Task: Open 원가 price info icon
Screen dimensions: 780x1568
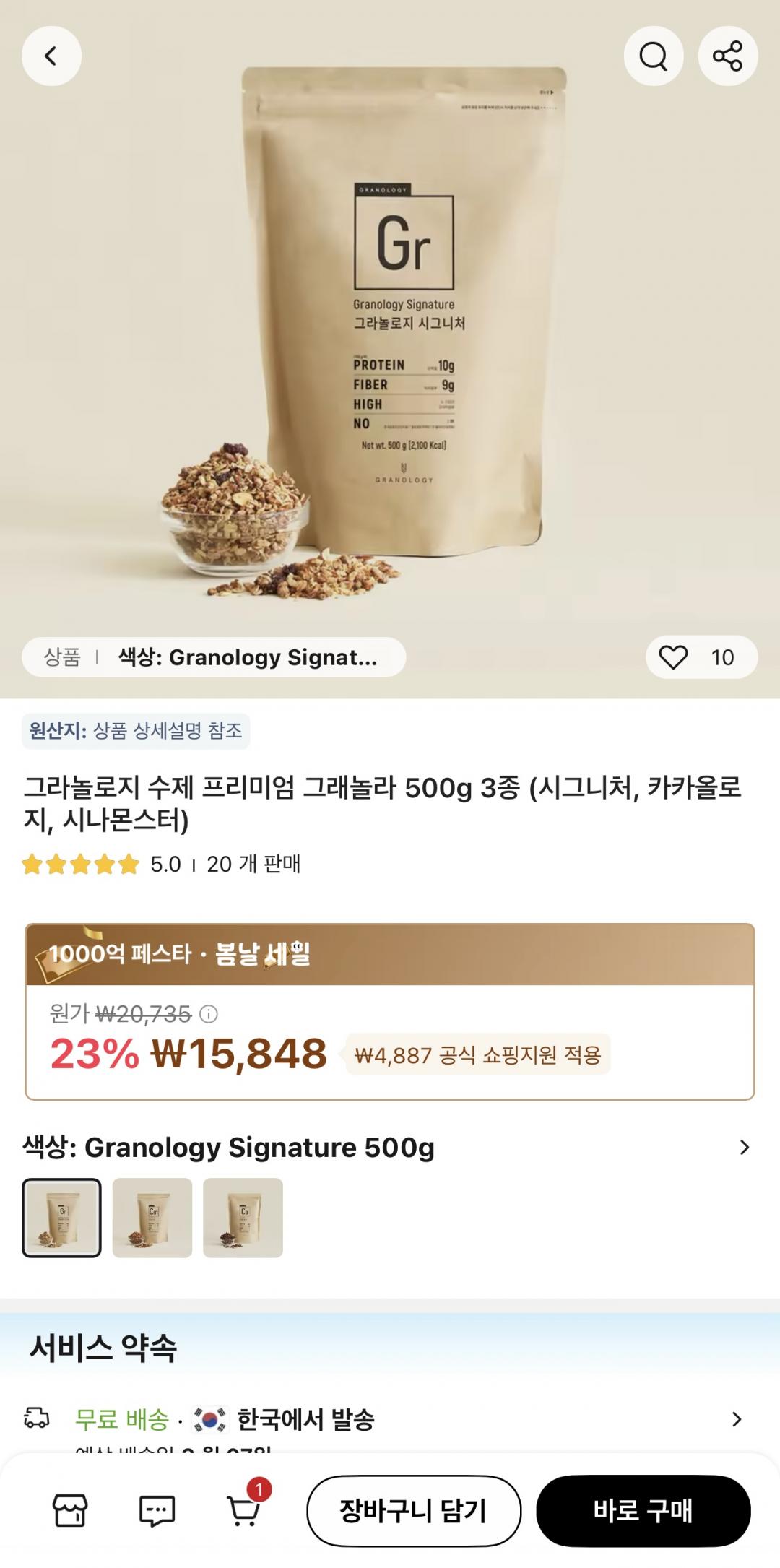Action: [x=209, y=1014]
